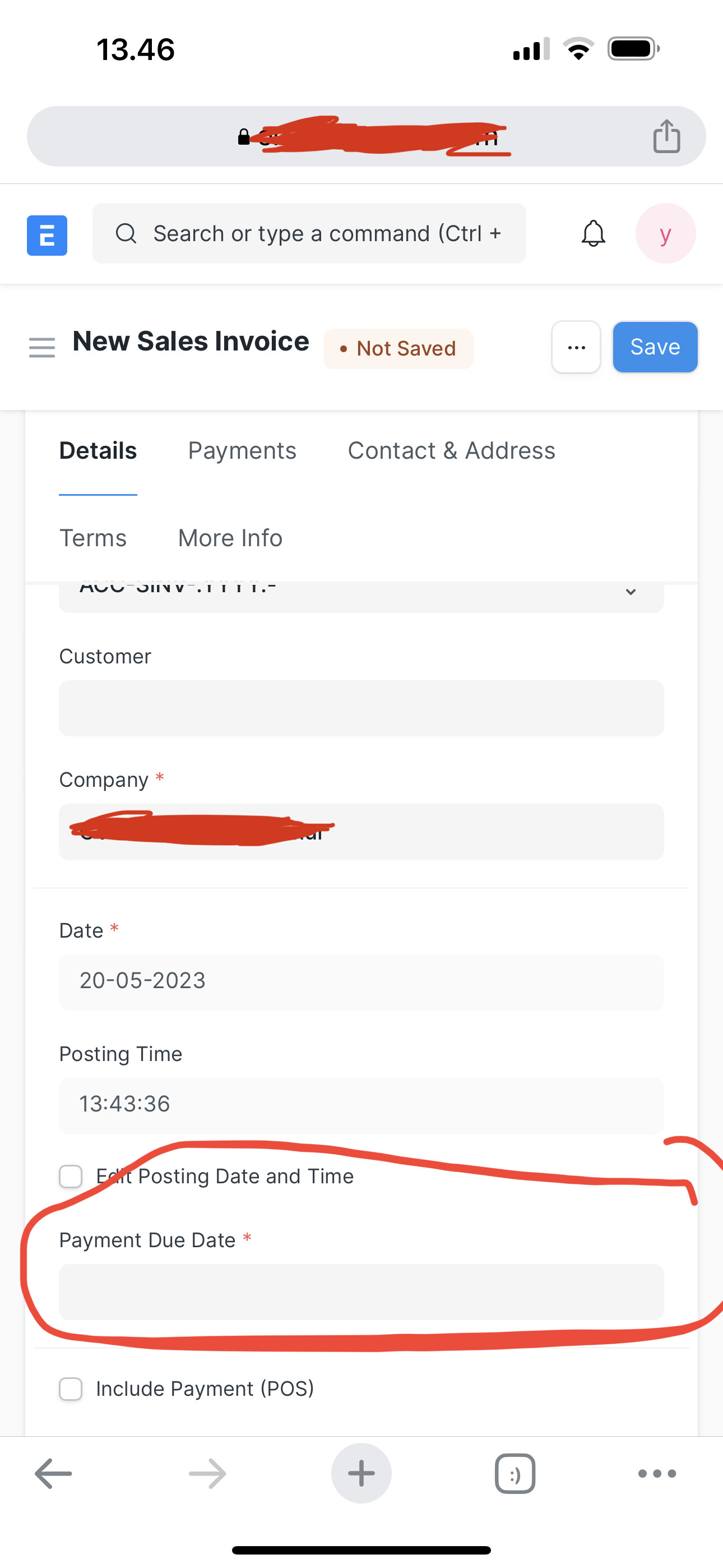The height and width of the screenshot is (1568, 723).
Task: Switch to the Terms tab
Action: pos(92,538)
